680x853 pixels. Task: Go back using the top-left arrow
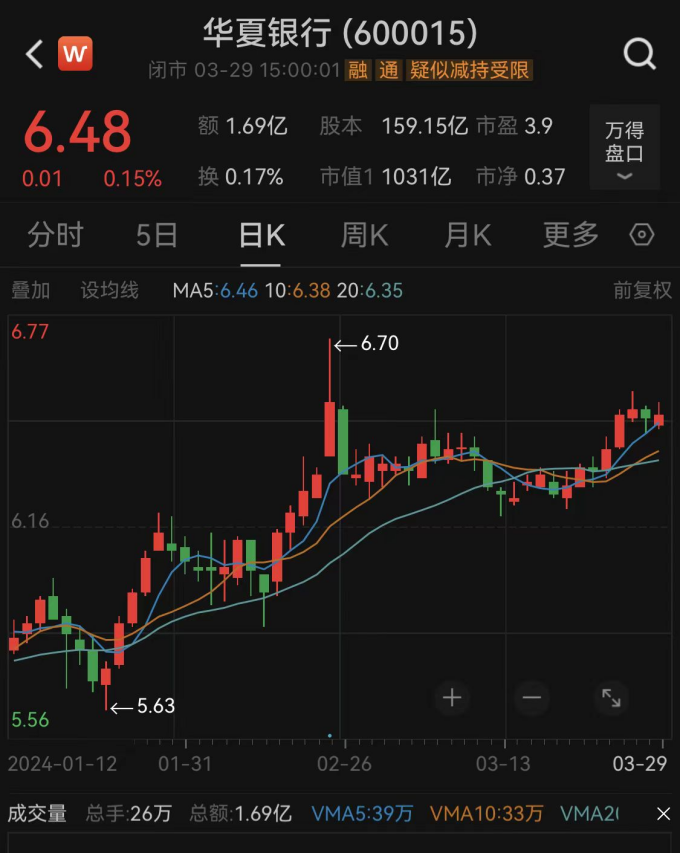tap(34, 54)
